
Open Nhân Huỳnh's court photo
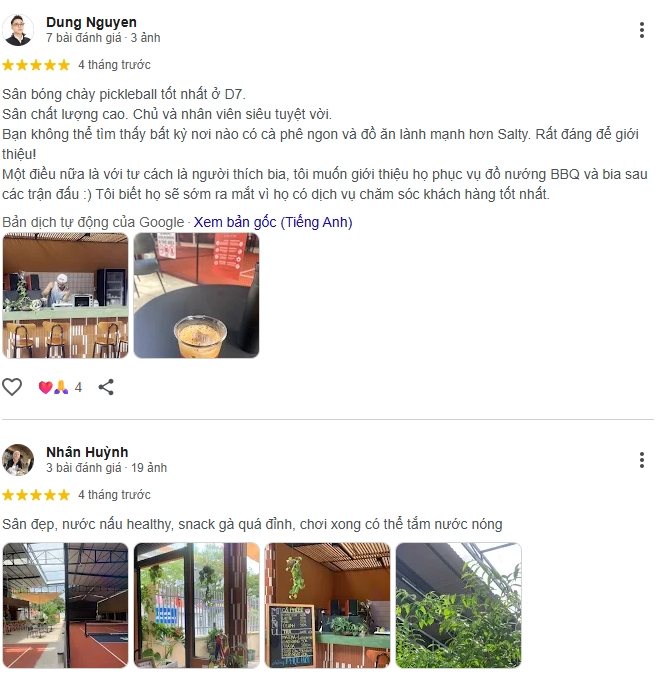66,605
